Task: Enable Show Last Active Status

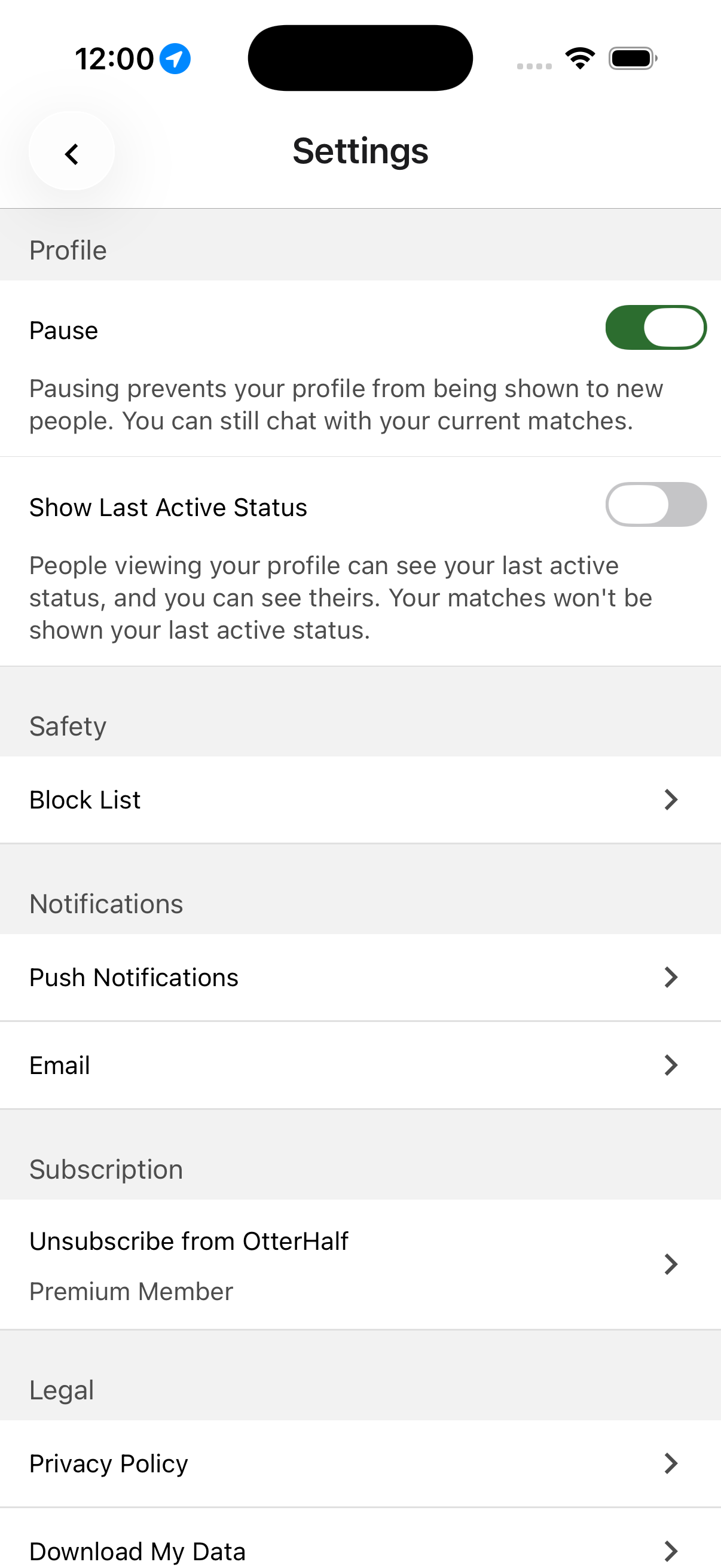Action: pyautogui.click(x=656, y=505)
